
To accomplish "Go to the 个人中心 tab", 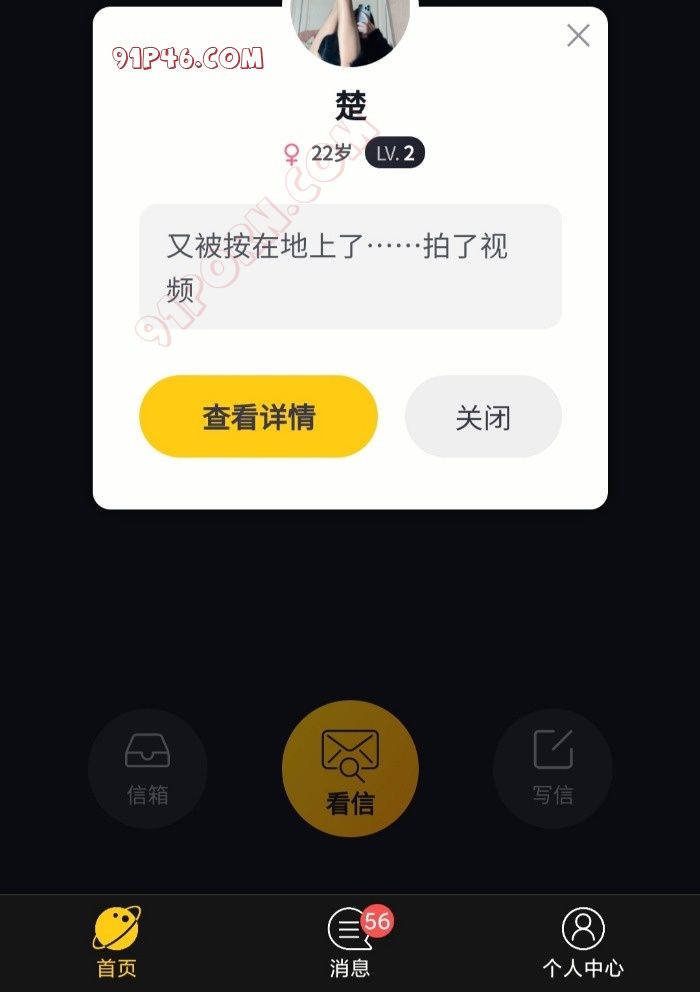I will [x=583, y=941].
